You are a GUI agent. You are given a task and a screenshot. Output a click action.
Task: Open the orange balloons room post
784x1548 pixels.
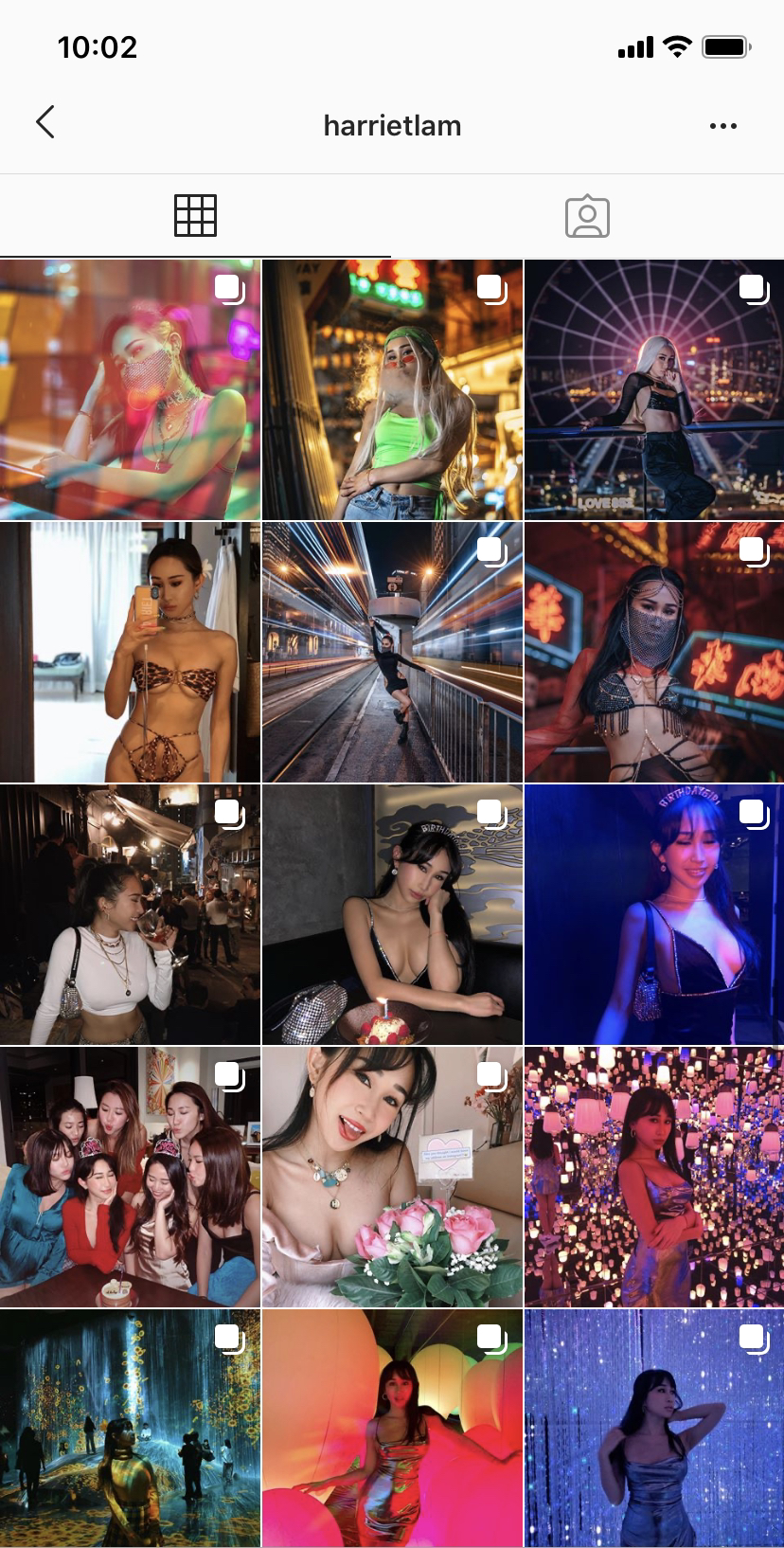click(x=392, y=1429)
